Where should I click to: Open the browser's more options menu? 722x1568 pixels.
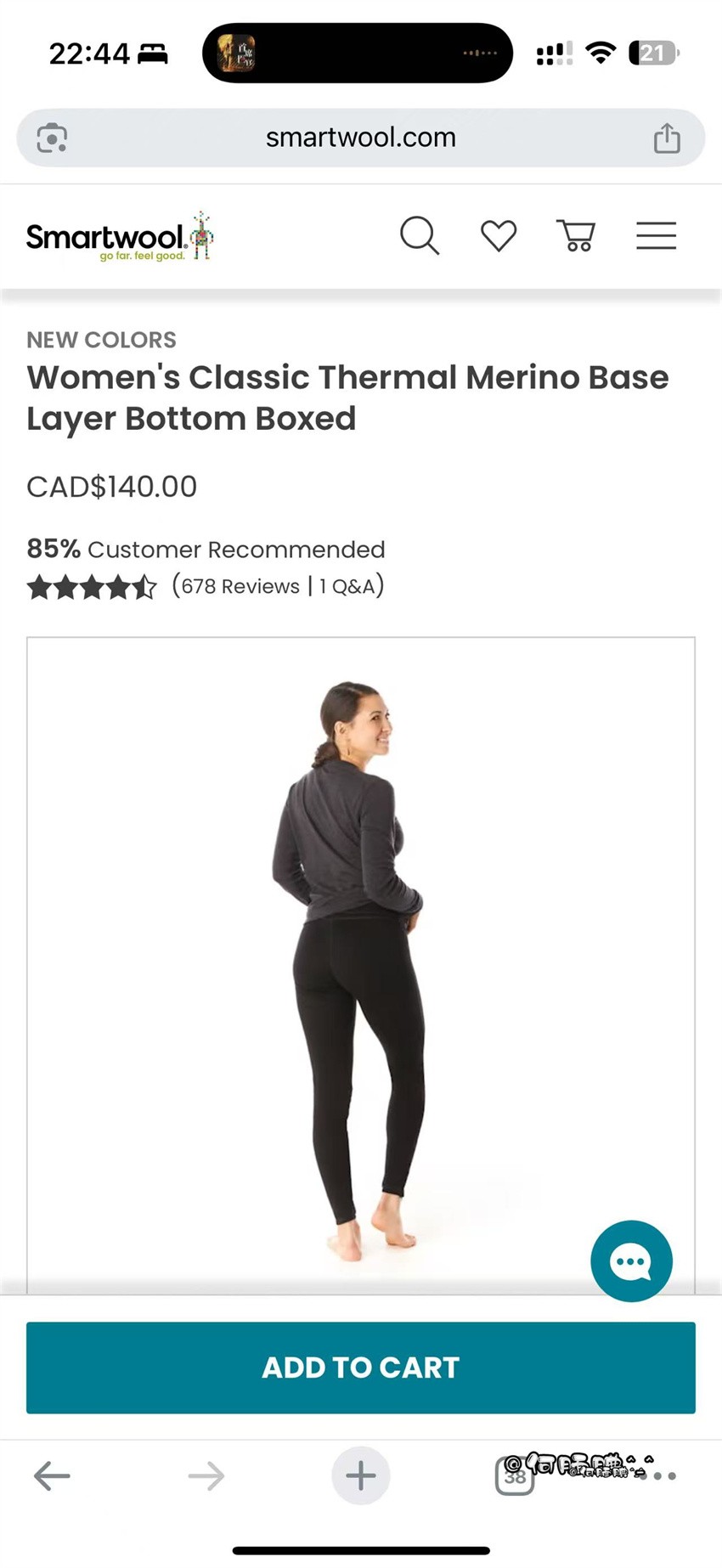pyautogui.click(x=664, y=1476)
